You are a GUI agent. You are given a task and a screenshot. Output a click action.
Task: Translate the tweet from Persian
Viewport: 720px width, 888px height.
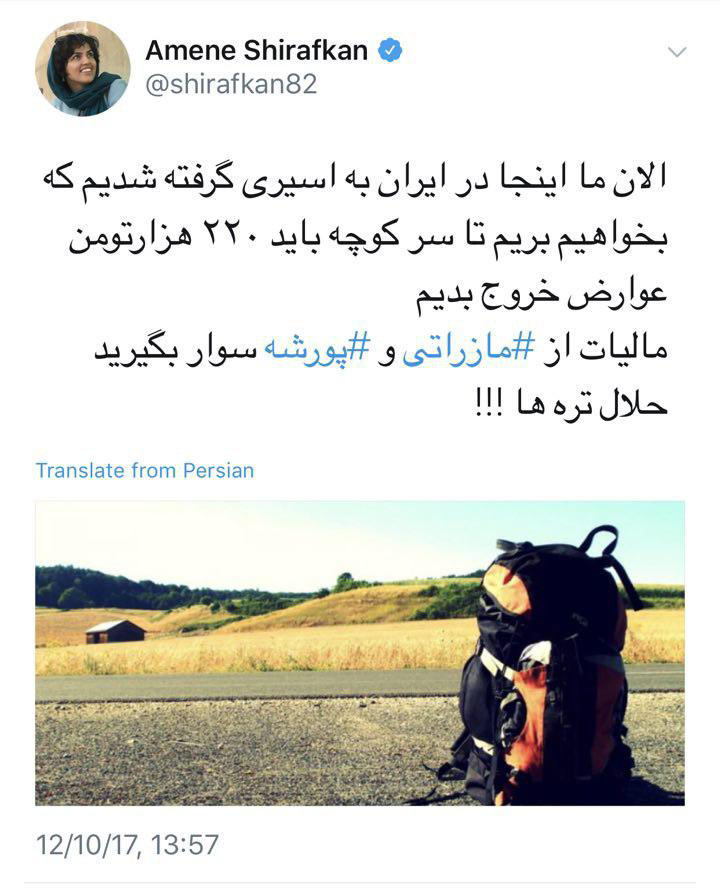[x=145, y=470]
